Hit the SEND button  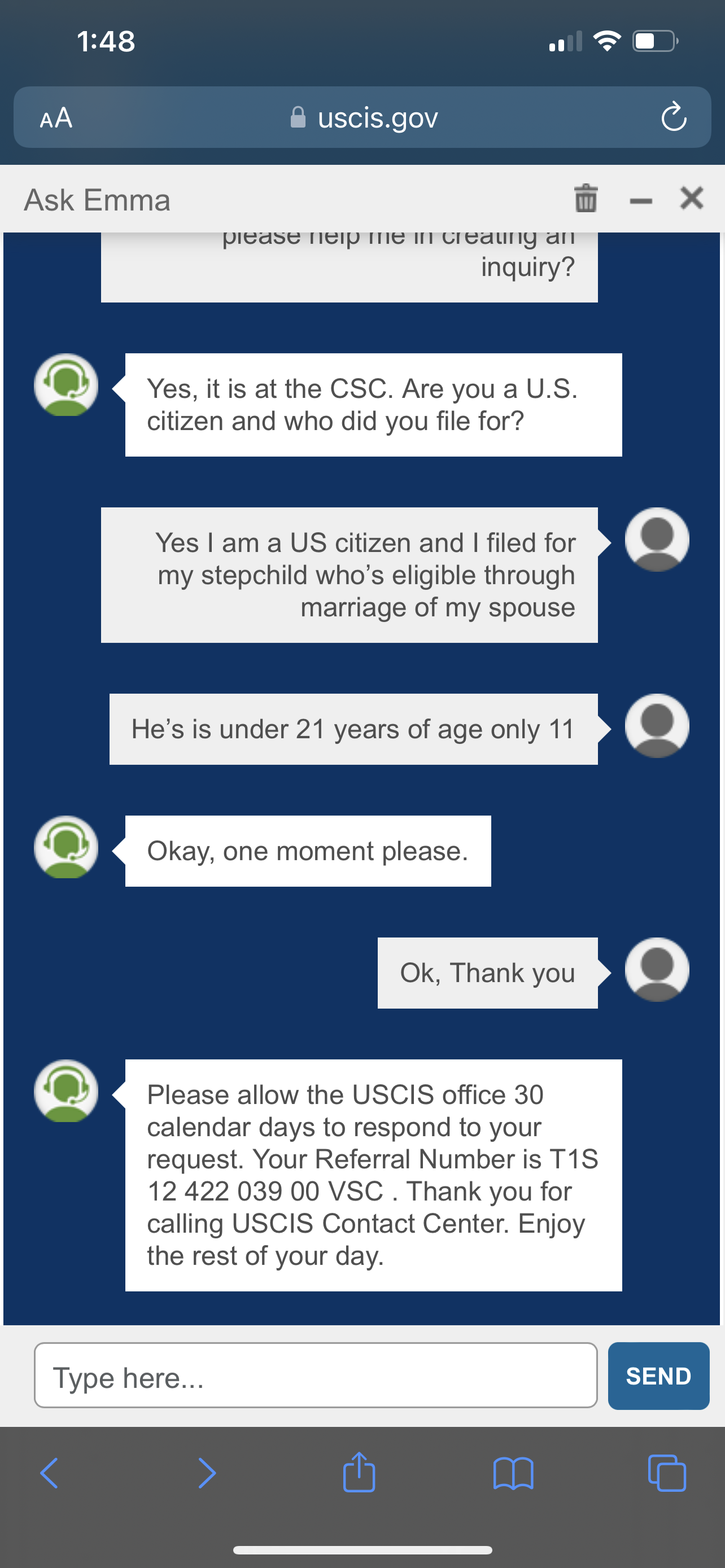(x=658, y=1376)
